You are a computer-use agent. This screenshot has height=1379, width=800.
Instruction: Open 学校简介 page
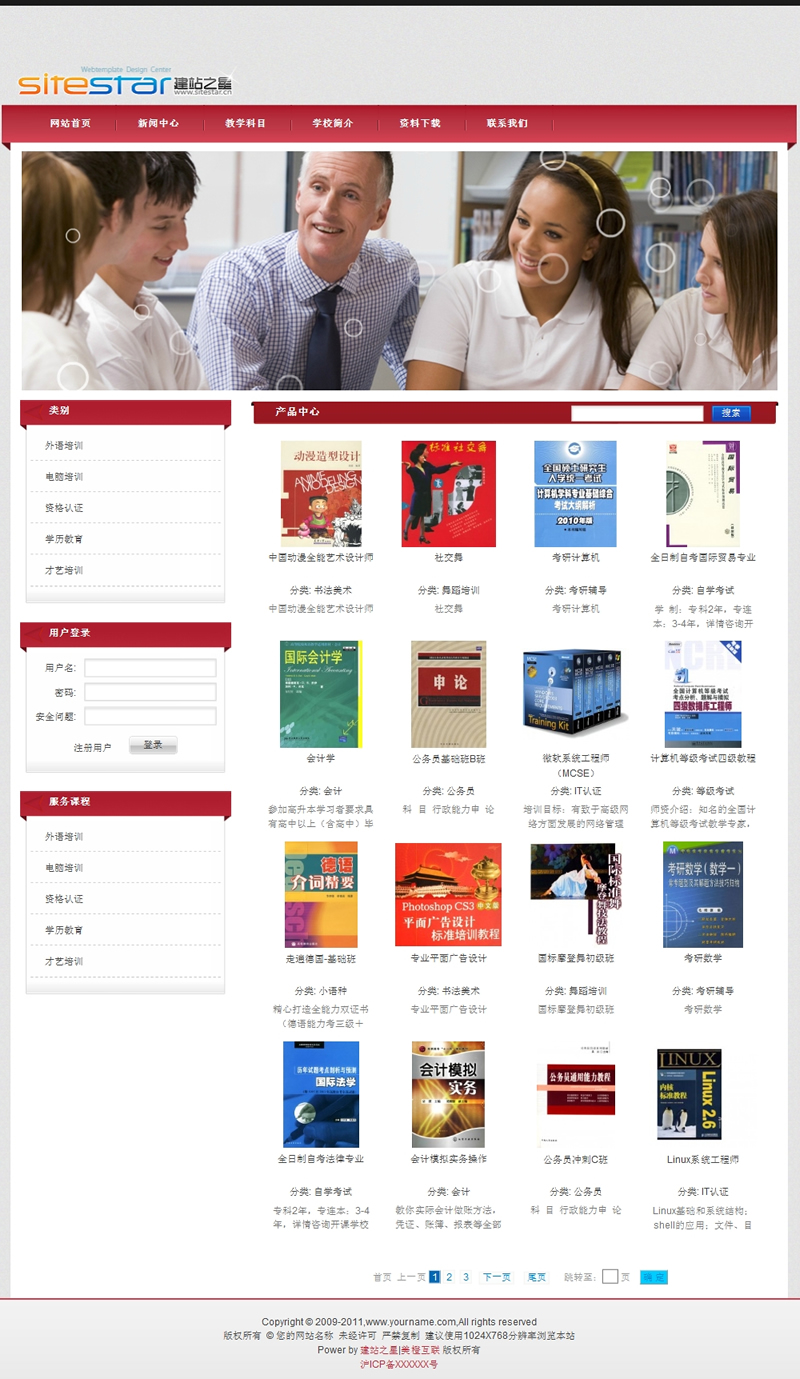[x=332, y=124]
